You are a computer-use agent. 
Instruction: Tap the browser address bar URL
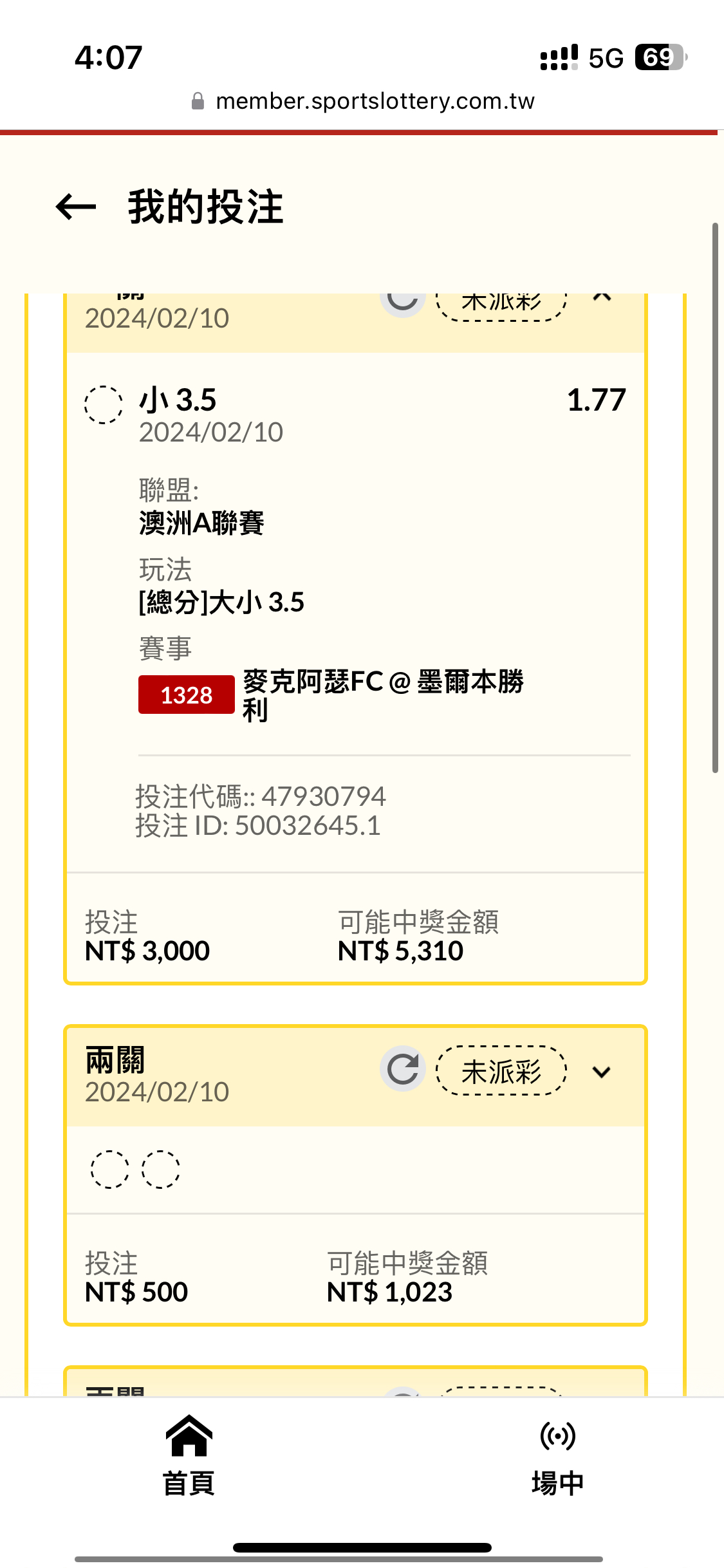coord(375,101)
